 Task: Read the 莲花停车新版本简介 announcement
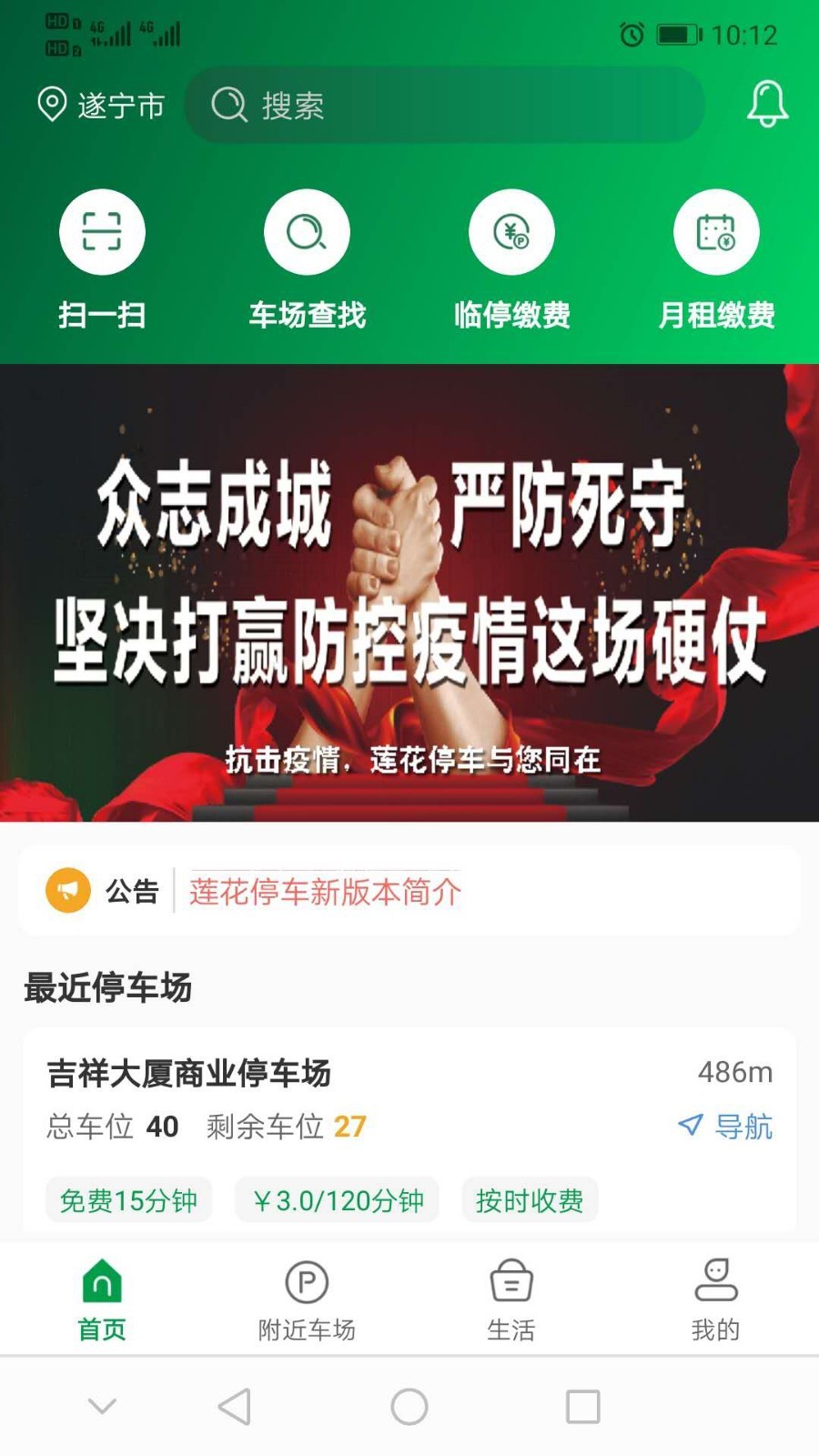(x=325, y=892)
